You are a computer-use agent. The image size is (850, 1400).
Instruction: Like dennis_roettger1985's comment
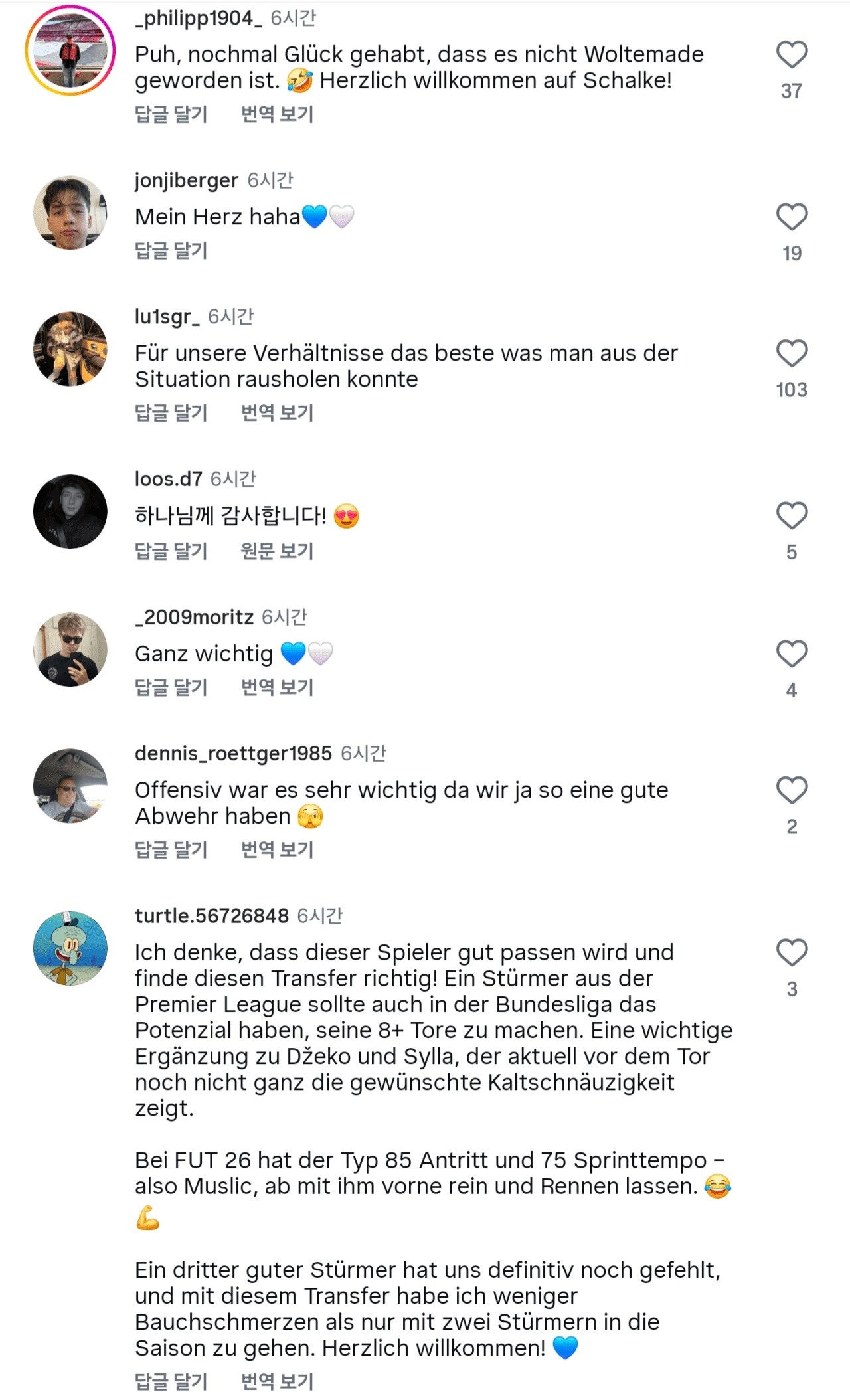pos(792,790)
